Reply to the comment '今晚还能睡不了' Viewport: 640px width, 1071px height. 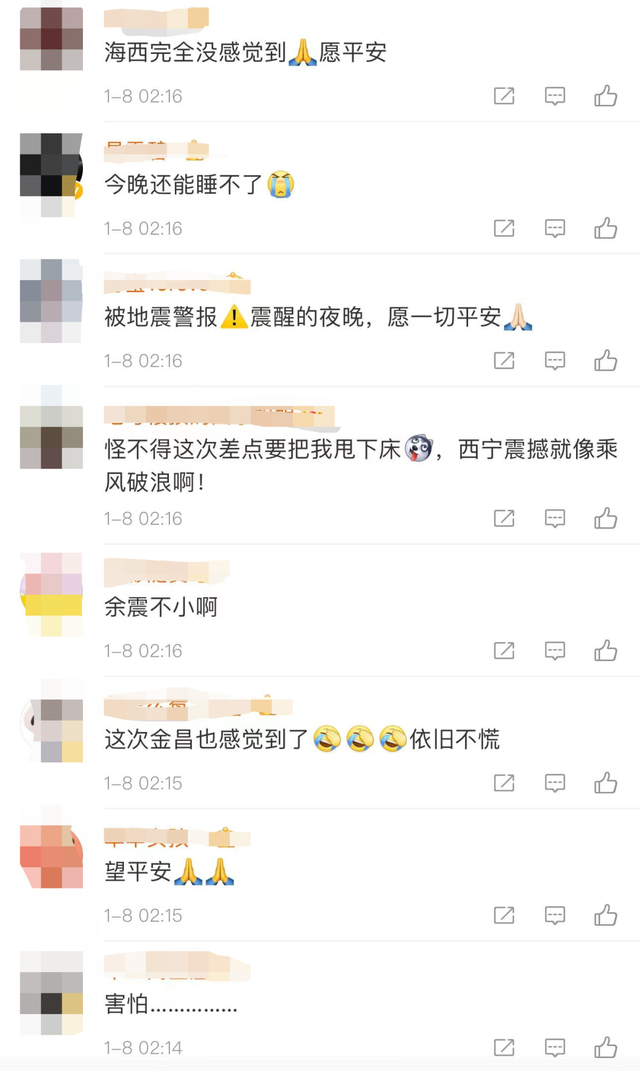(x=555, y=228)
